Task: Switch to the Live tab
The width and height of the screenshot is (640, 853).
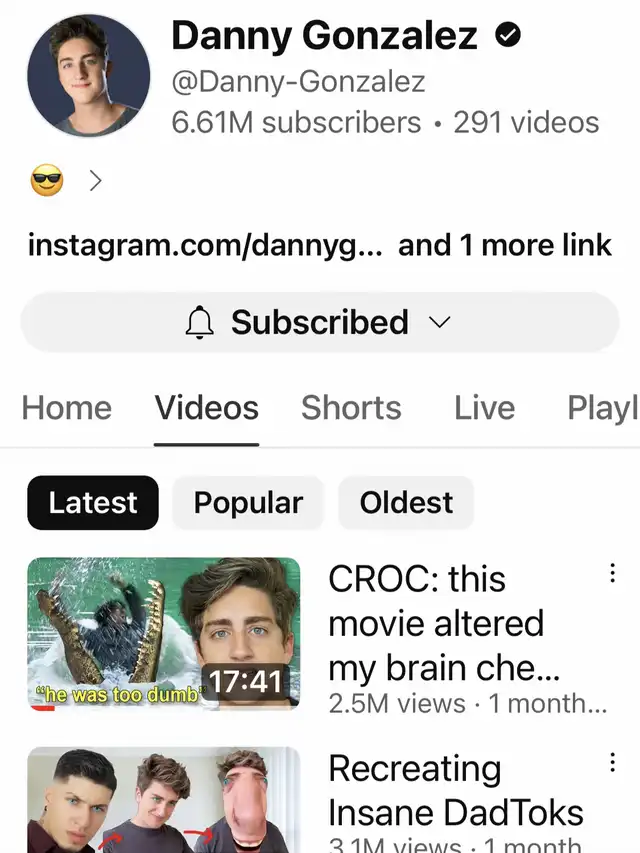Action: click(484, 408)
